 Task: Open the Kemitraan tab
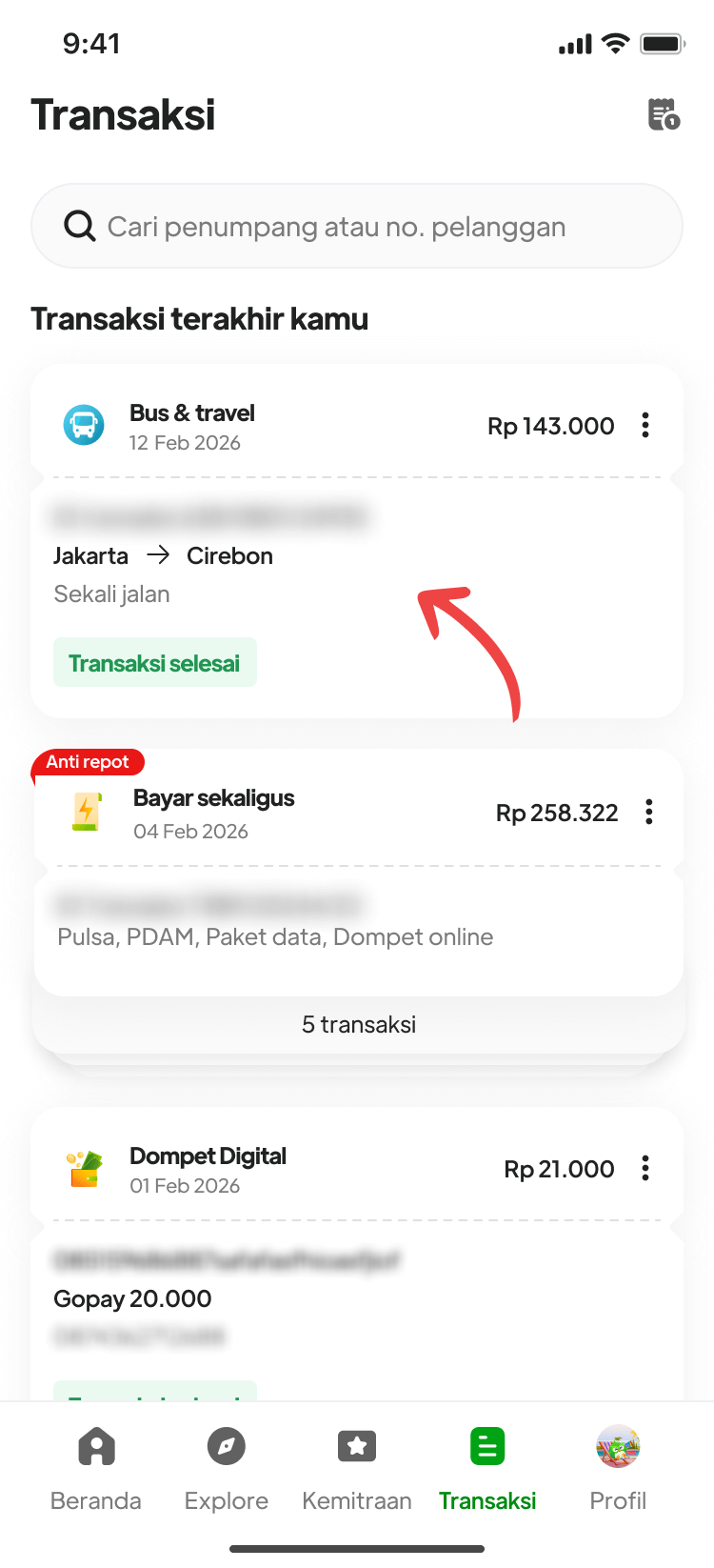click(357, 1469)
